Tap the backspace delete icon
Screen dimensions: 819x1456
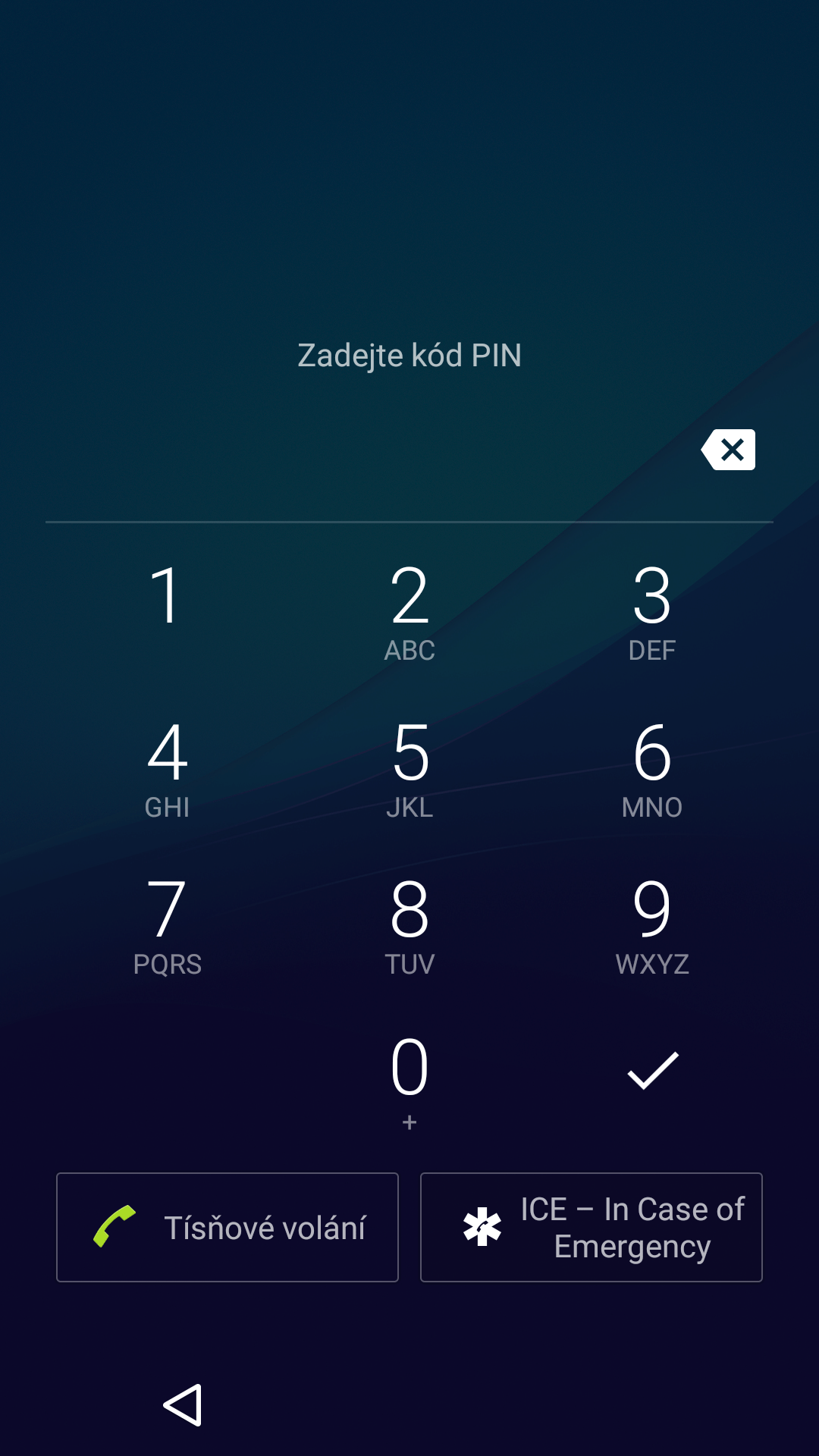(728, 450)
